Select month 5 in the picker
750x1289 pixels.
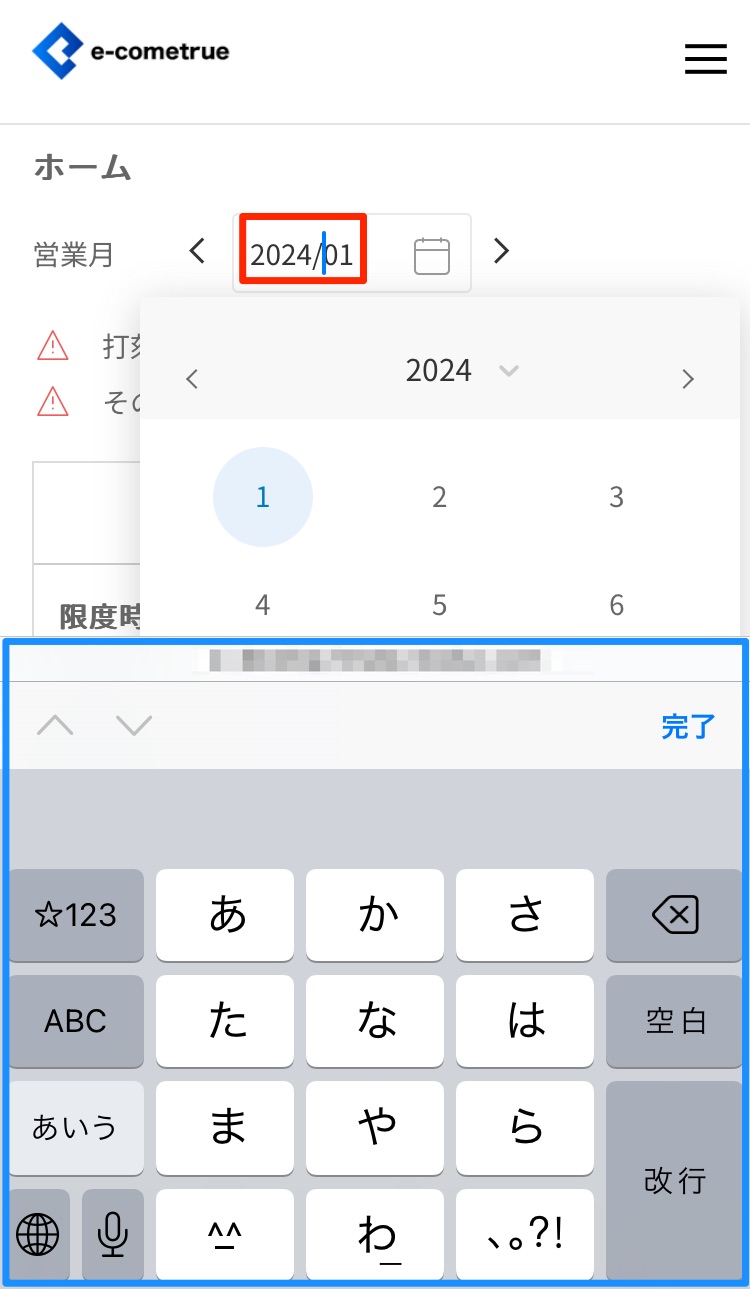pos(439,605)
